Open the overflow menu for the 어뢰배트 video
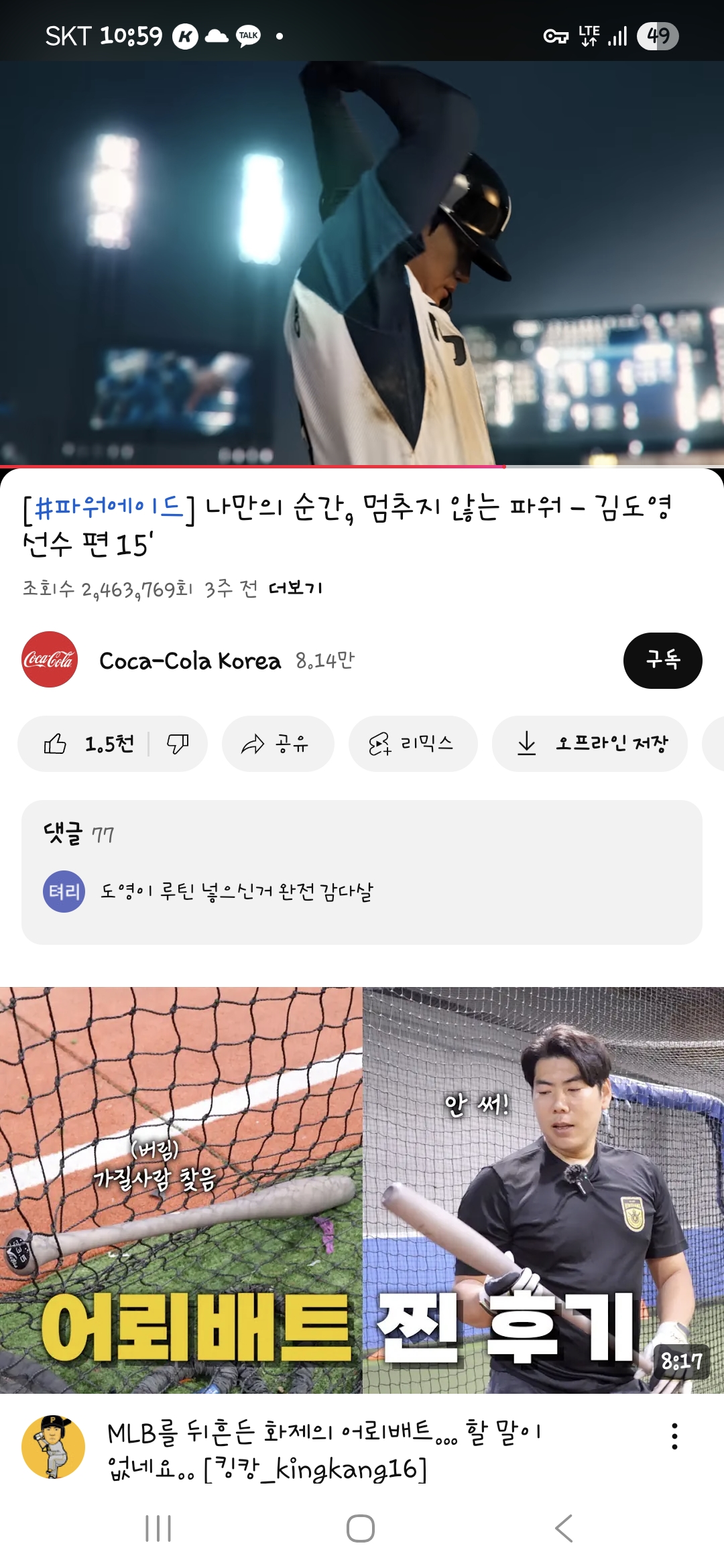The width and height of the screenshot is (724, 1568). tap(674, 1436)
